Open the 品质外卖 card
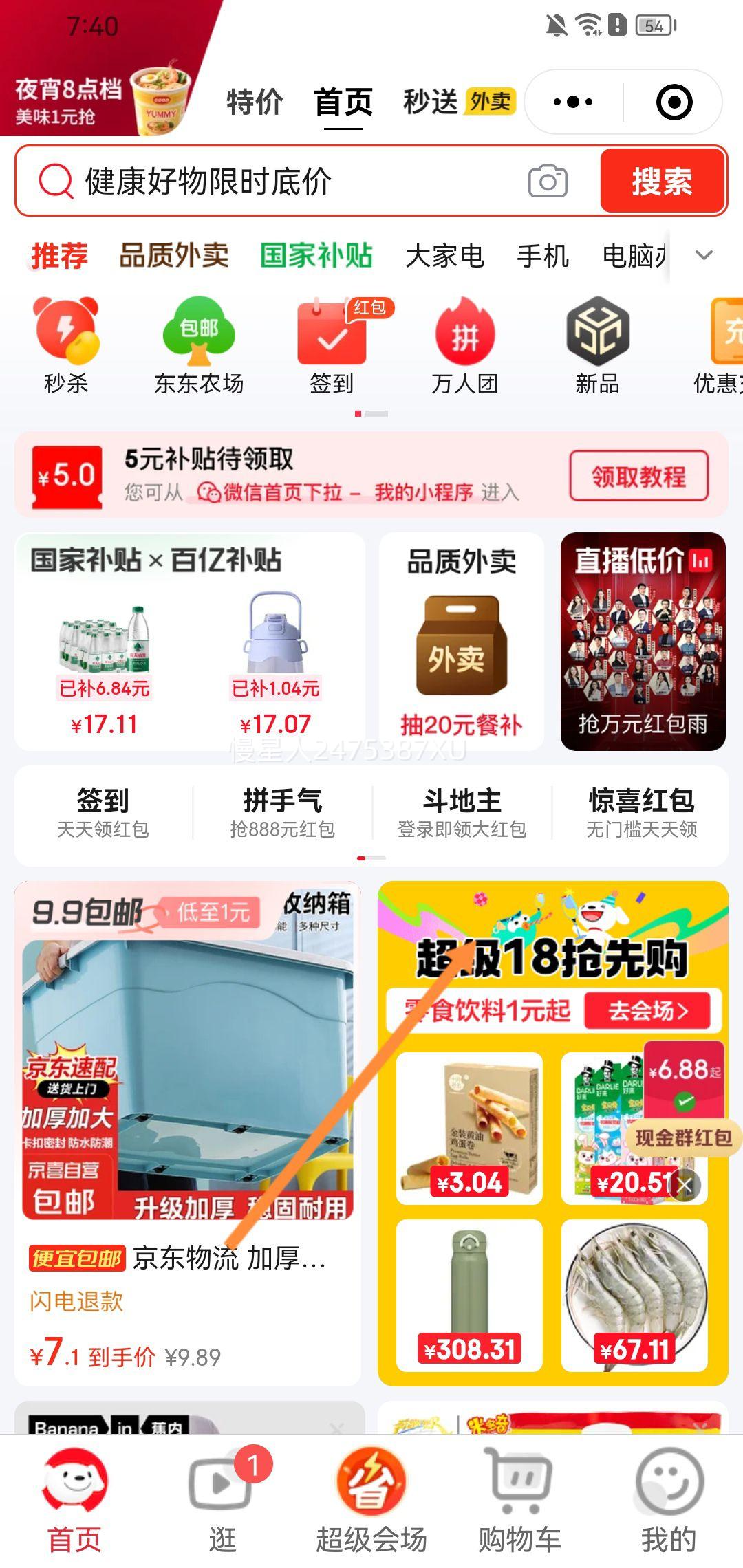The height and width of the screenshot is (1568, 743). (462, 641)
